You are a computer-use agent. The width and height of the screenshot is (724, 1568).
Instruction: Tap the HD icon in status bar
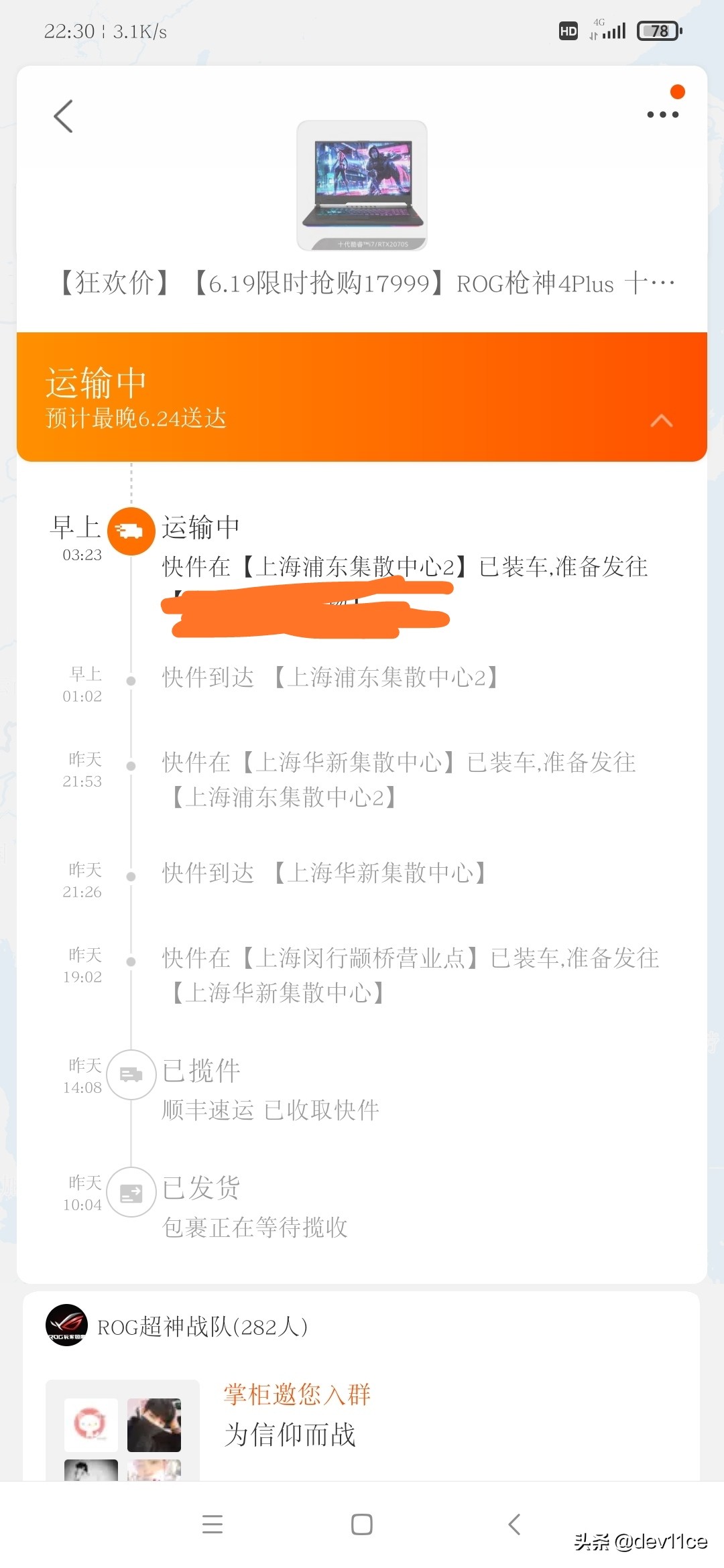click(567, 30)
